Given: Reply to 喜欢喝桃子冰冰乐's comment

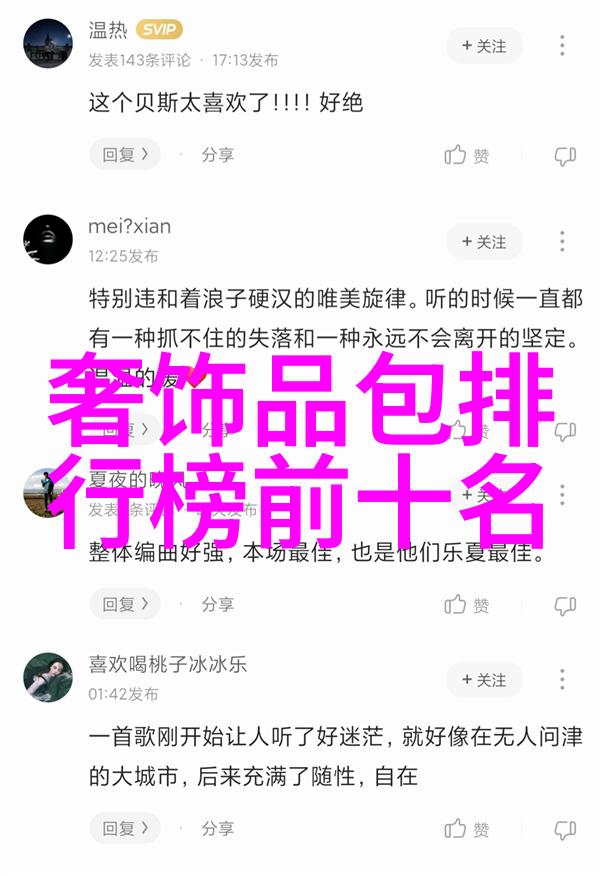Looking at the screenshot, I should click(125, 828).
